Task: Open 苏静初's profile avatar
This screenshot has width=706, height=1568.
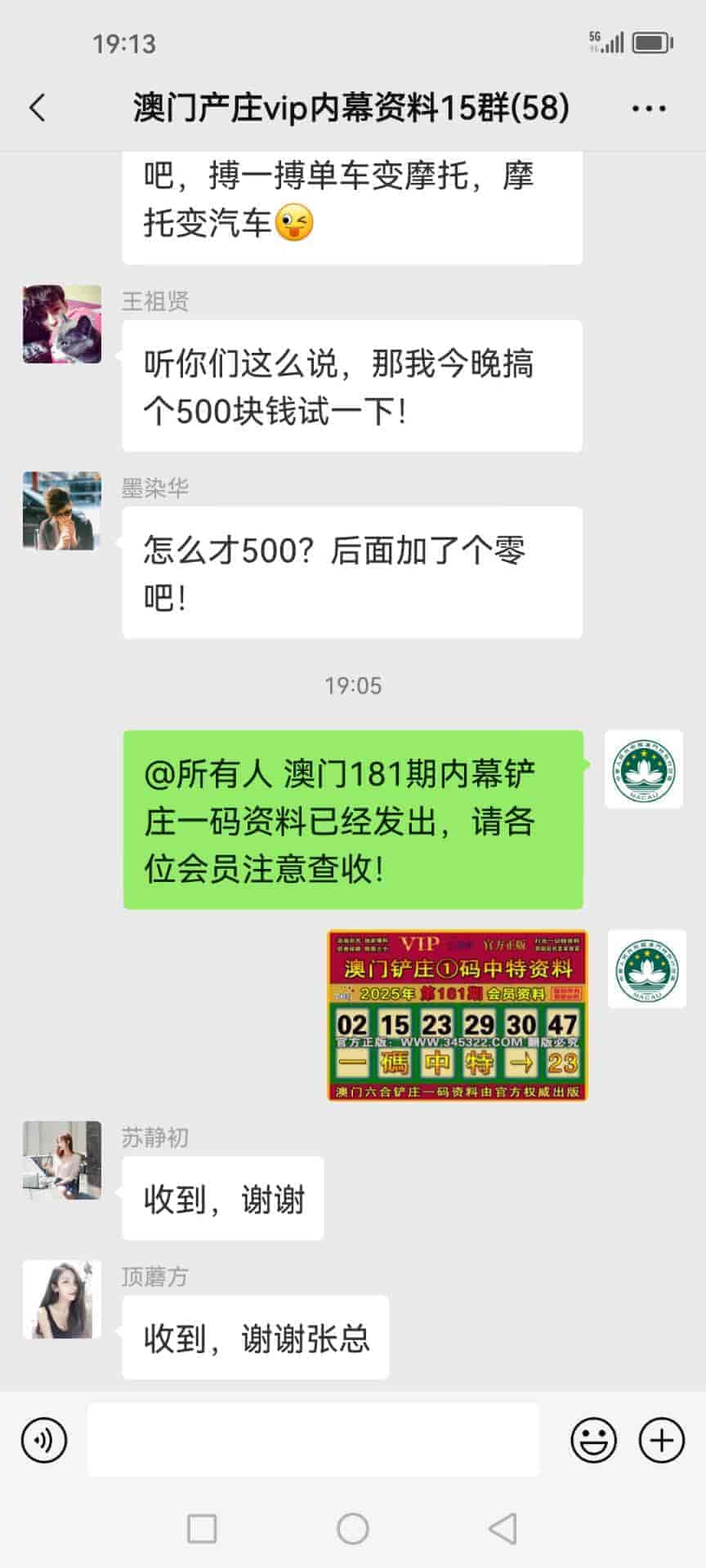Action: coord(62,1160)
